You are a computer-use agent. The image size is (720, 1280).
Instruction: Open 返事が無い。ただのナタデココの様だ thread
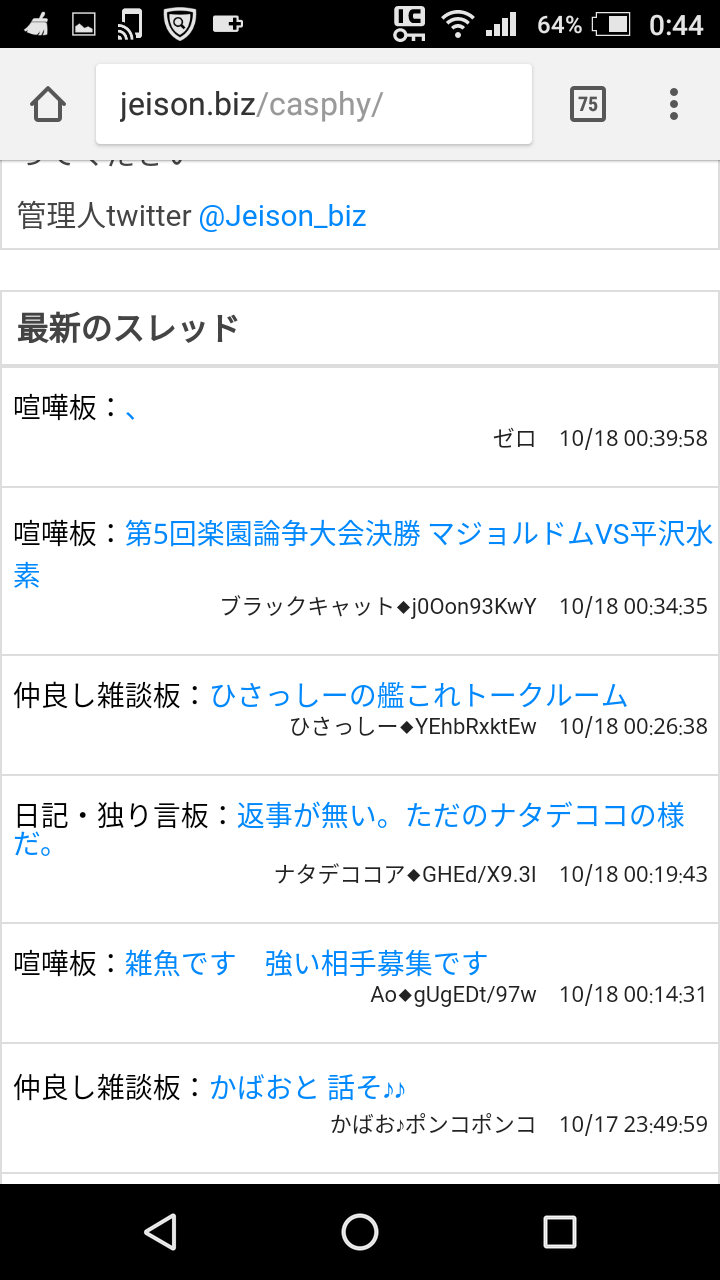[460, 817]
